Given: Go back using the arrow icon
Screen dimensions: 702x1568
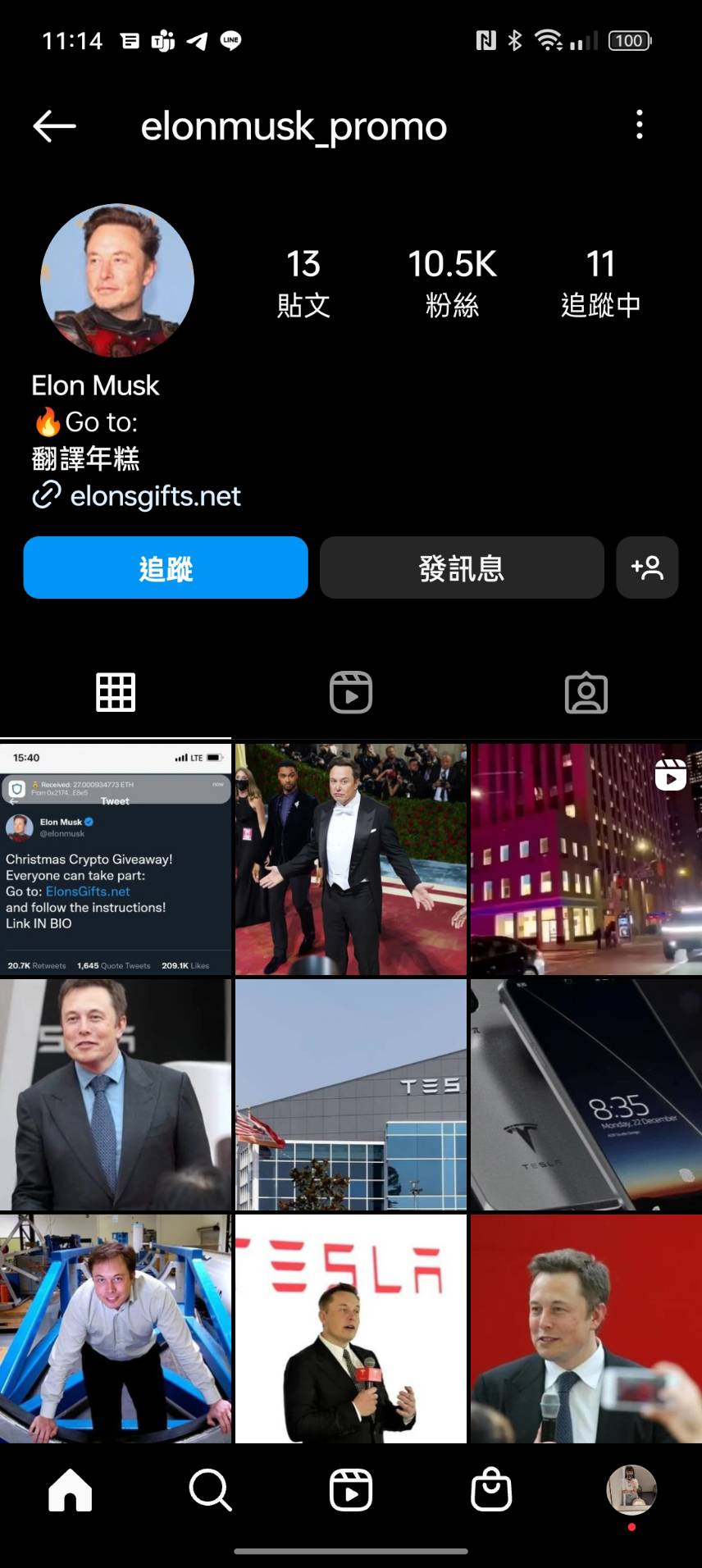Looking at the screenshot, I should (54, 126).
